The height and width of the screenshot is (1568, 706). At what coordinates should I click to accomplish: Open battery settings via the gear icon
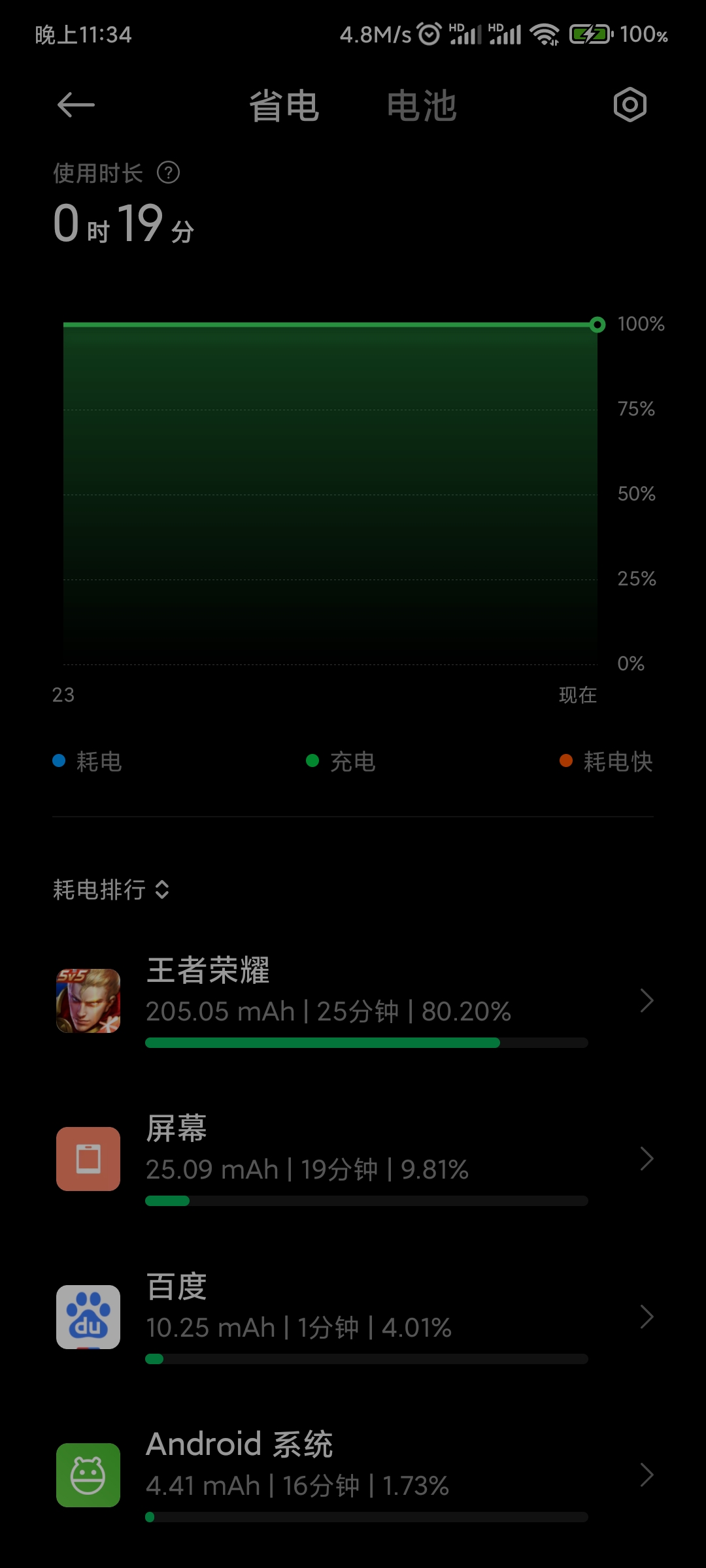[630, 105]
